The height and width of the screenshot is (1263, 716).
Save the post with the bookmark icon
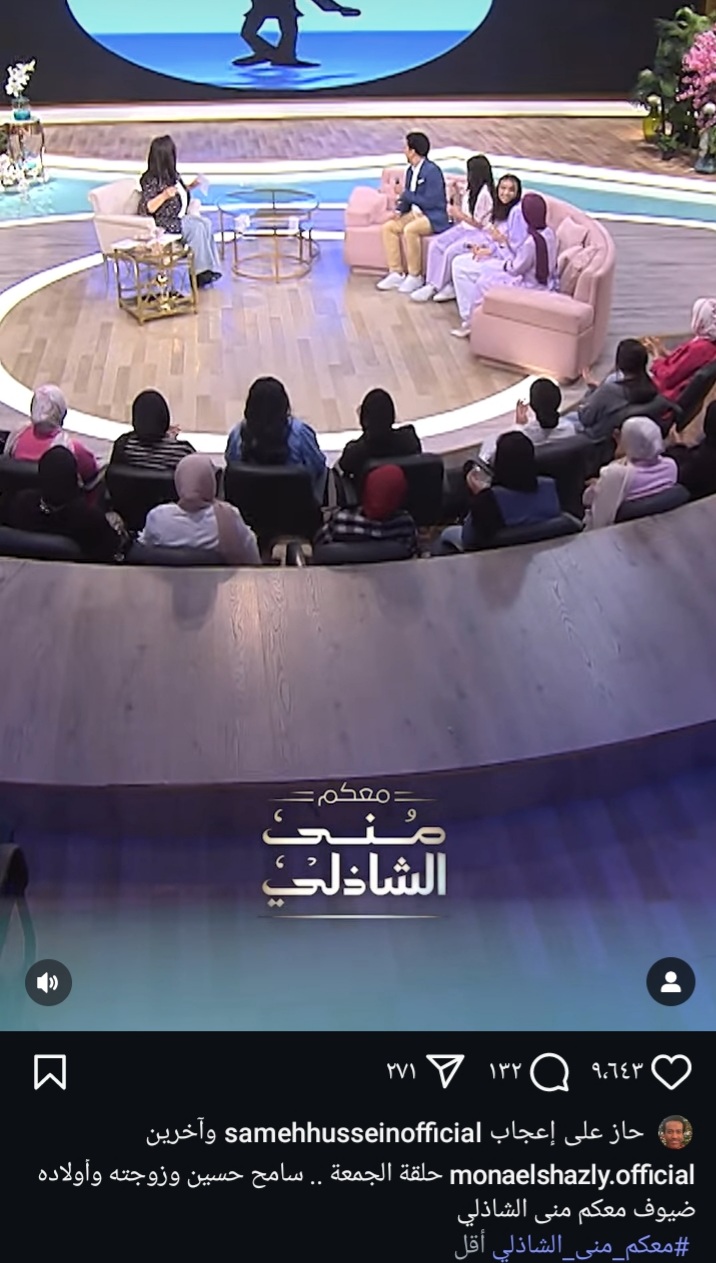click(50, 1072)
